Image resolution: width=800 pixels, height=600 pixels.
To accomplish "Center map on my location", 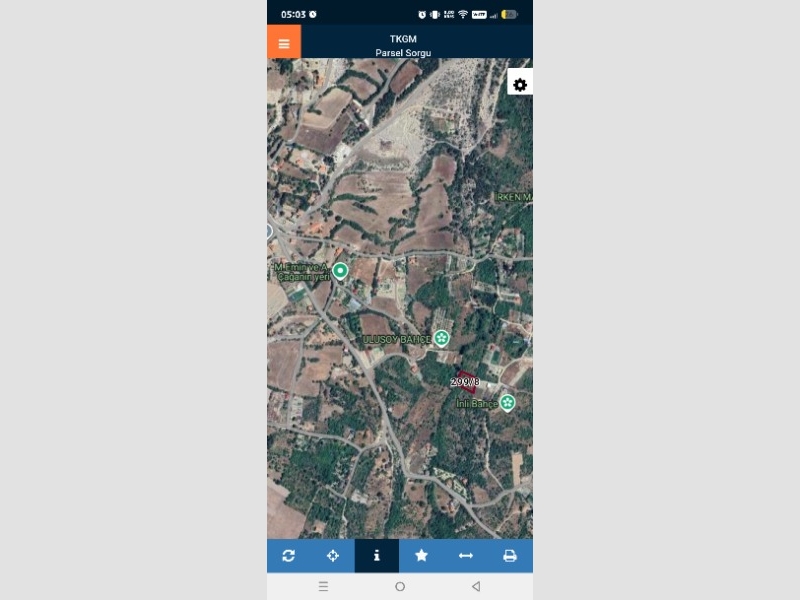I will (x=333, y=556).
